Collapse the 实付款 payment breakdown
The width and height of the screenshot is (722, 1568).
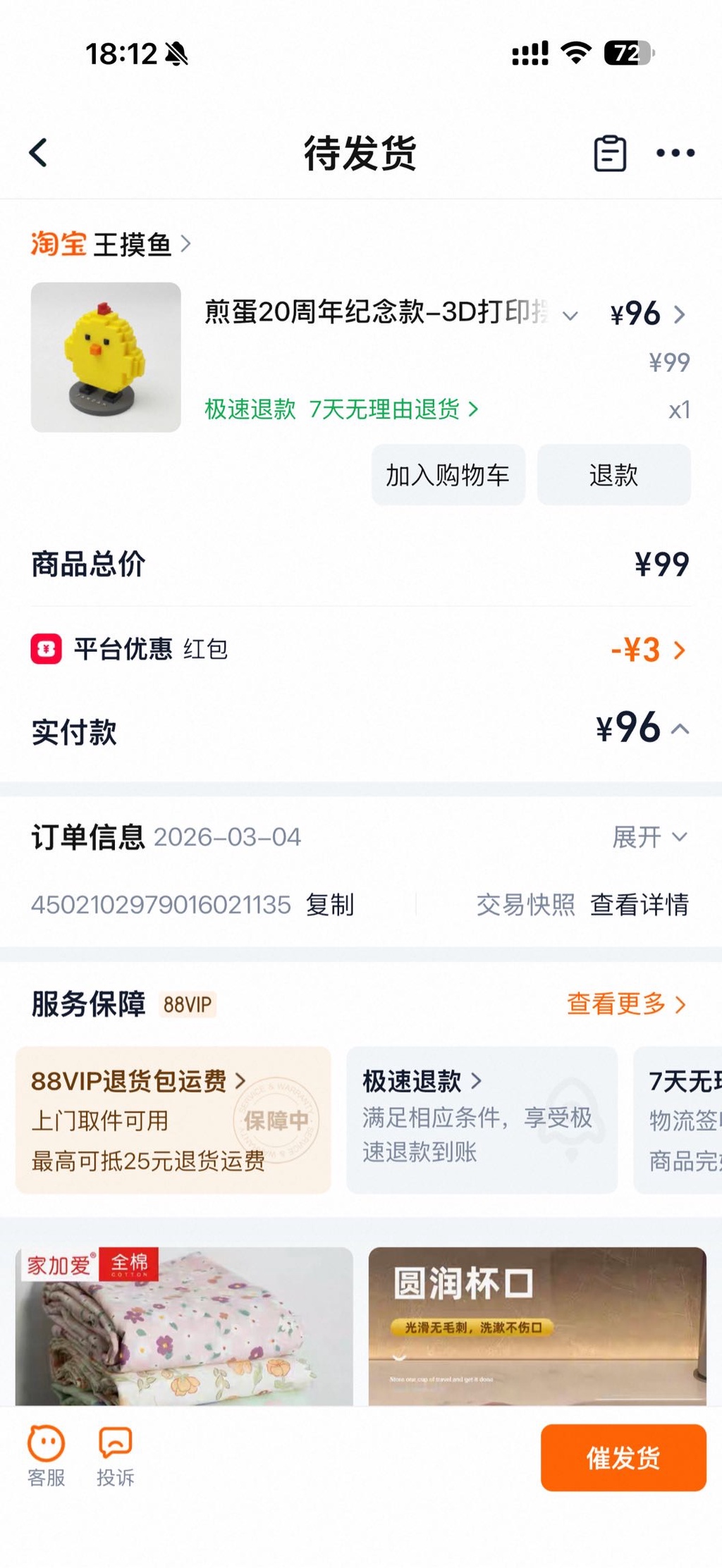pos(680,729)
